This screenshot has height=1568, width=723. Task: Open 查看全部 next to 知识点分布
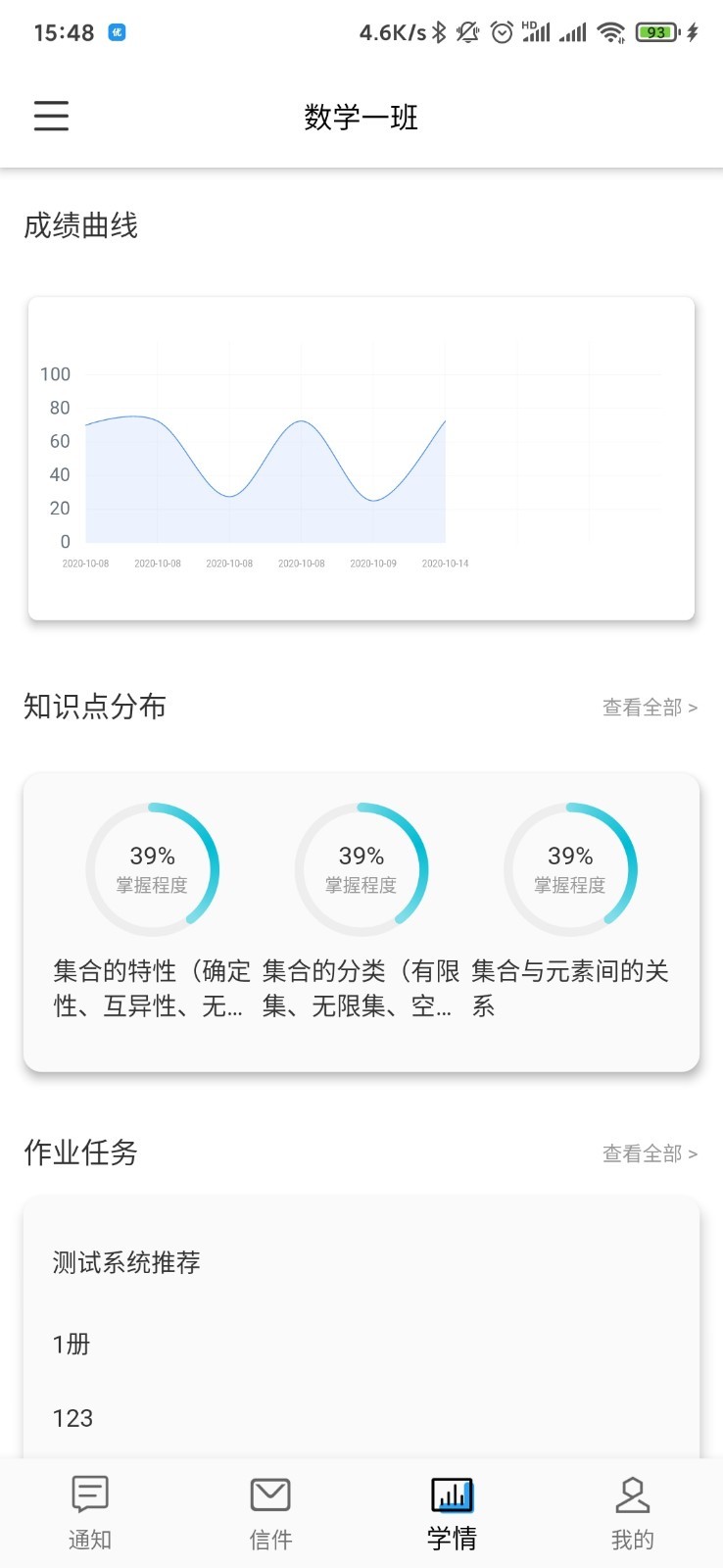click(x=650, y=708)
